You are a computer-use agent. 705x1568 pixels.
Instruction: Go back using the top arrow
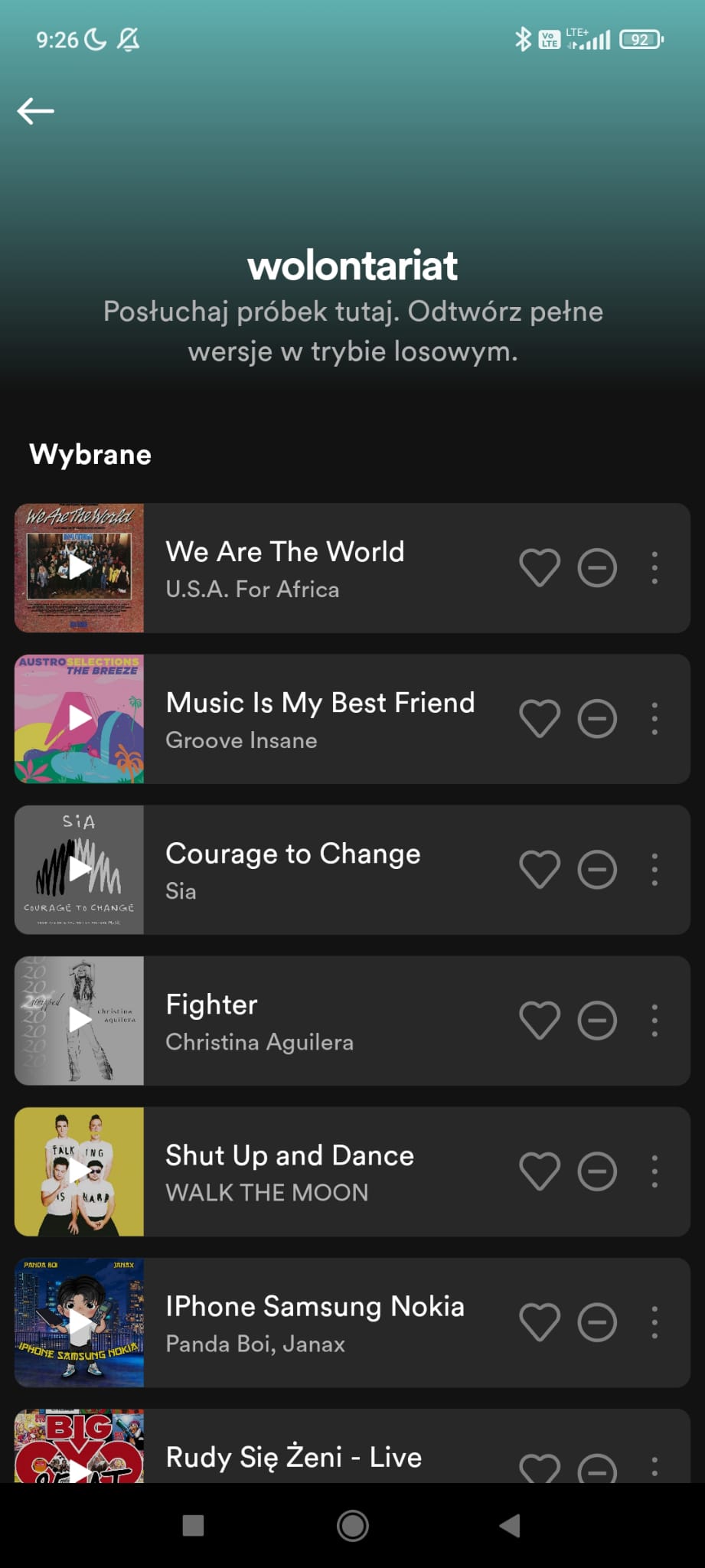point(36,111)
